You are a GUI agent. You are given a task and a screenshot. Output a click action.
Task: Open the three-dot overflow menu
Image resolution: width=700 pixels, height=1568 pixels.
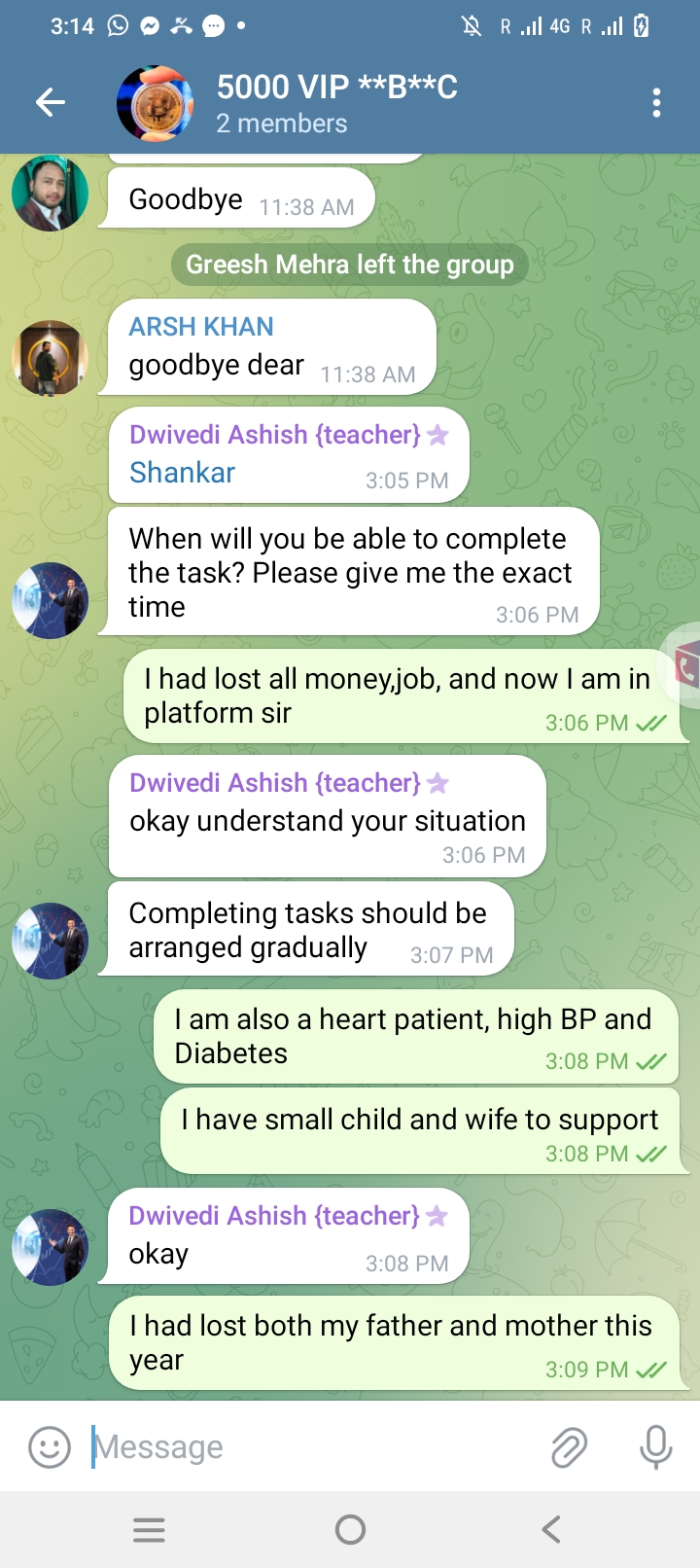click(657, 102)
